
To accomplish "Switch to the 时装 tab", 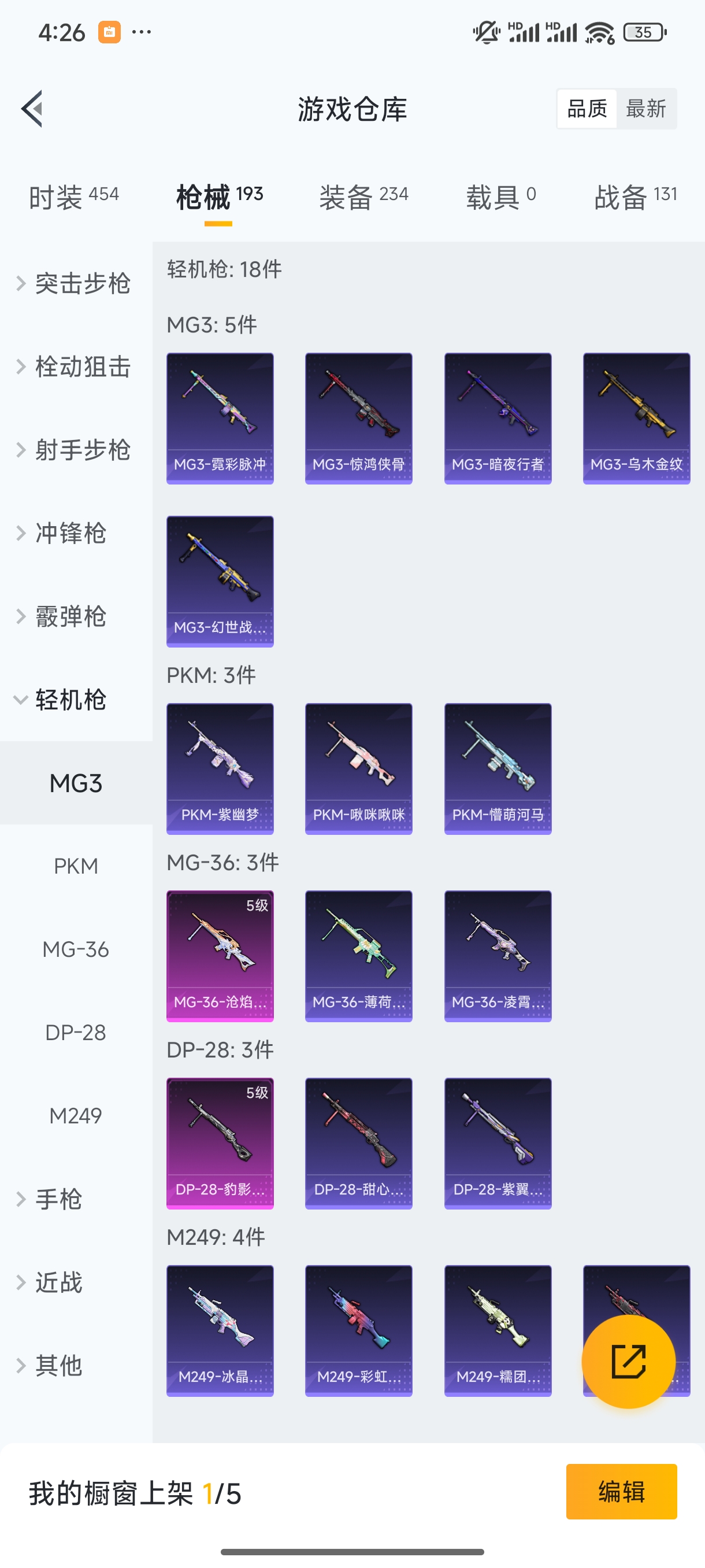I will pos(73,197).
